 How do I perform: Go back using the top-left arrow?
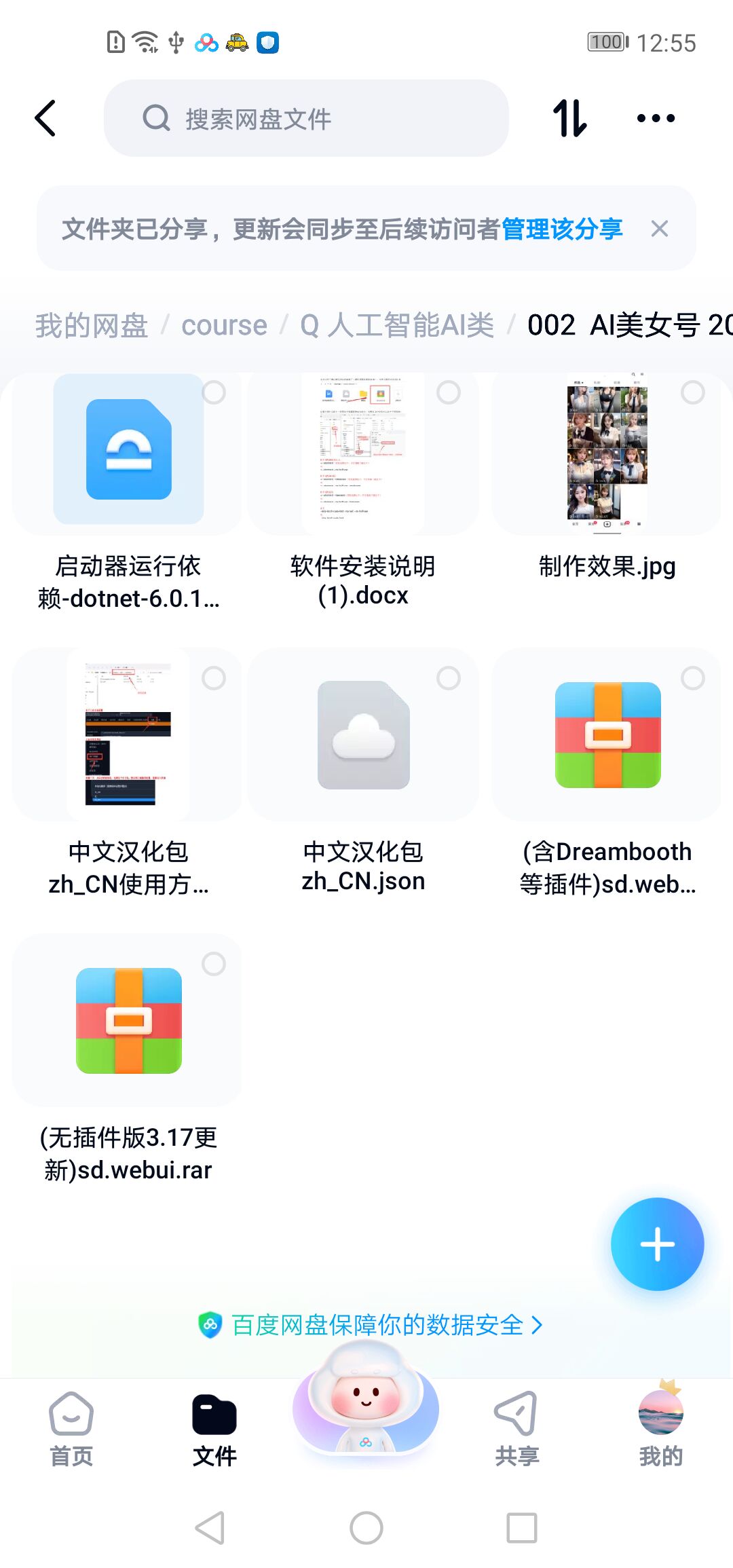click(45, 118)
